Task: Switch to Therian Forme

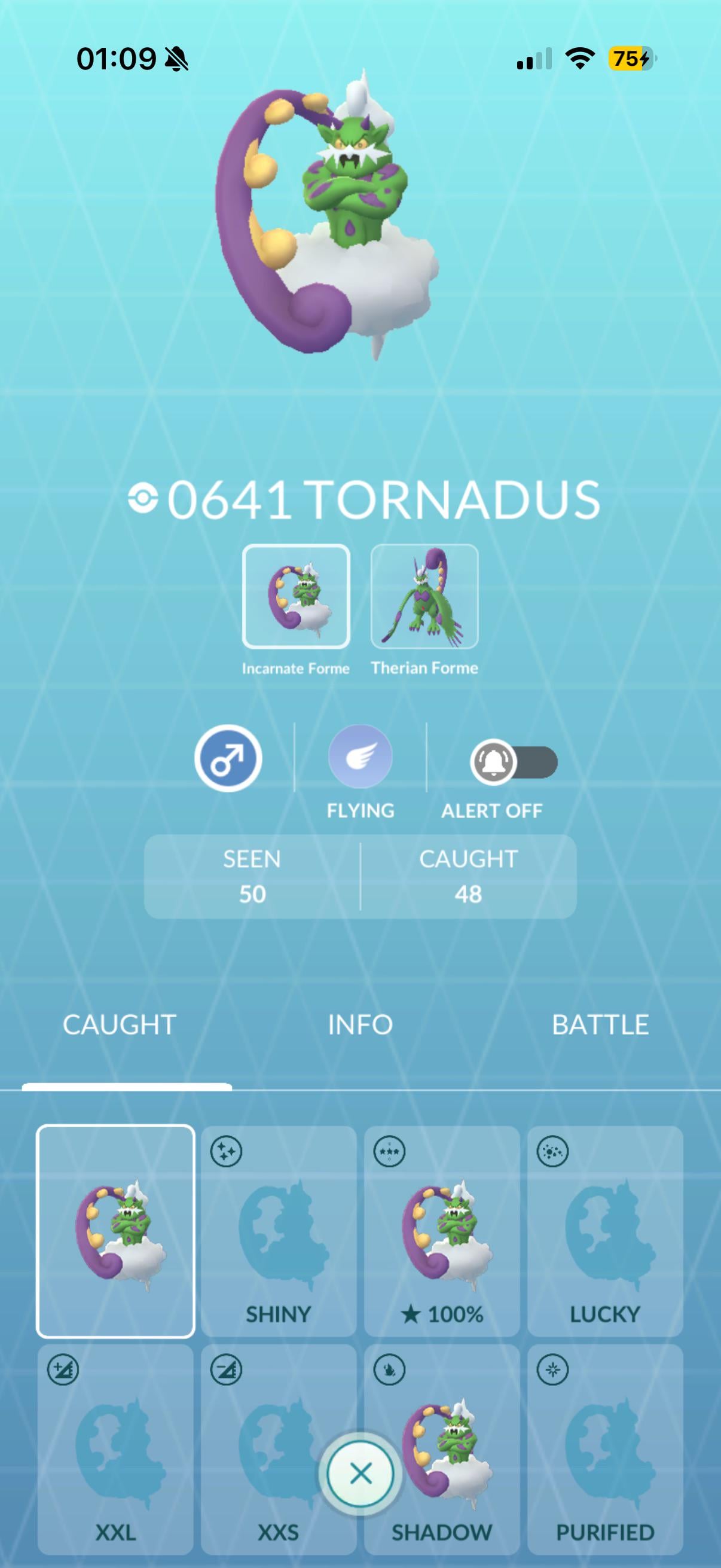Action: pos(424,596)
